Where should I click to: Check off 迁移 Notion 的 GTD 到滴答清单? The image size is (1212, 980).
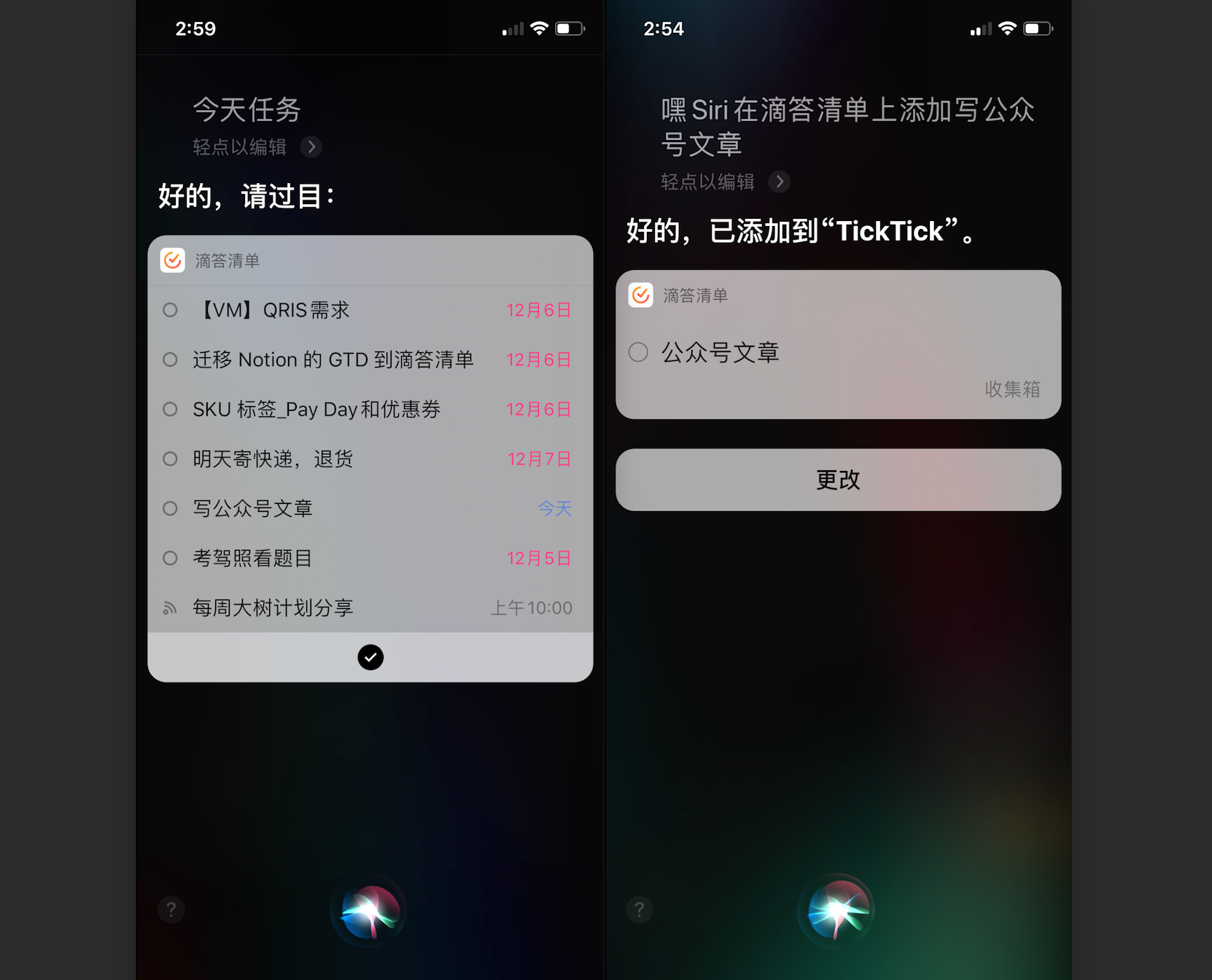click(170, 360)
